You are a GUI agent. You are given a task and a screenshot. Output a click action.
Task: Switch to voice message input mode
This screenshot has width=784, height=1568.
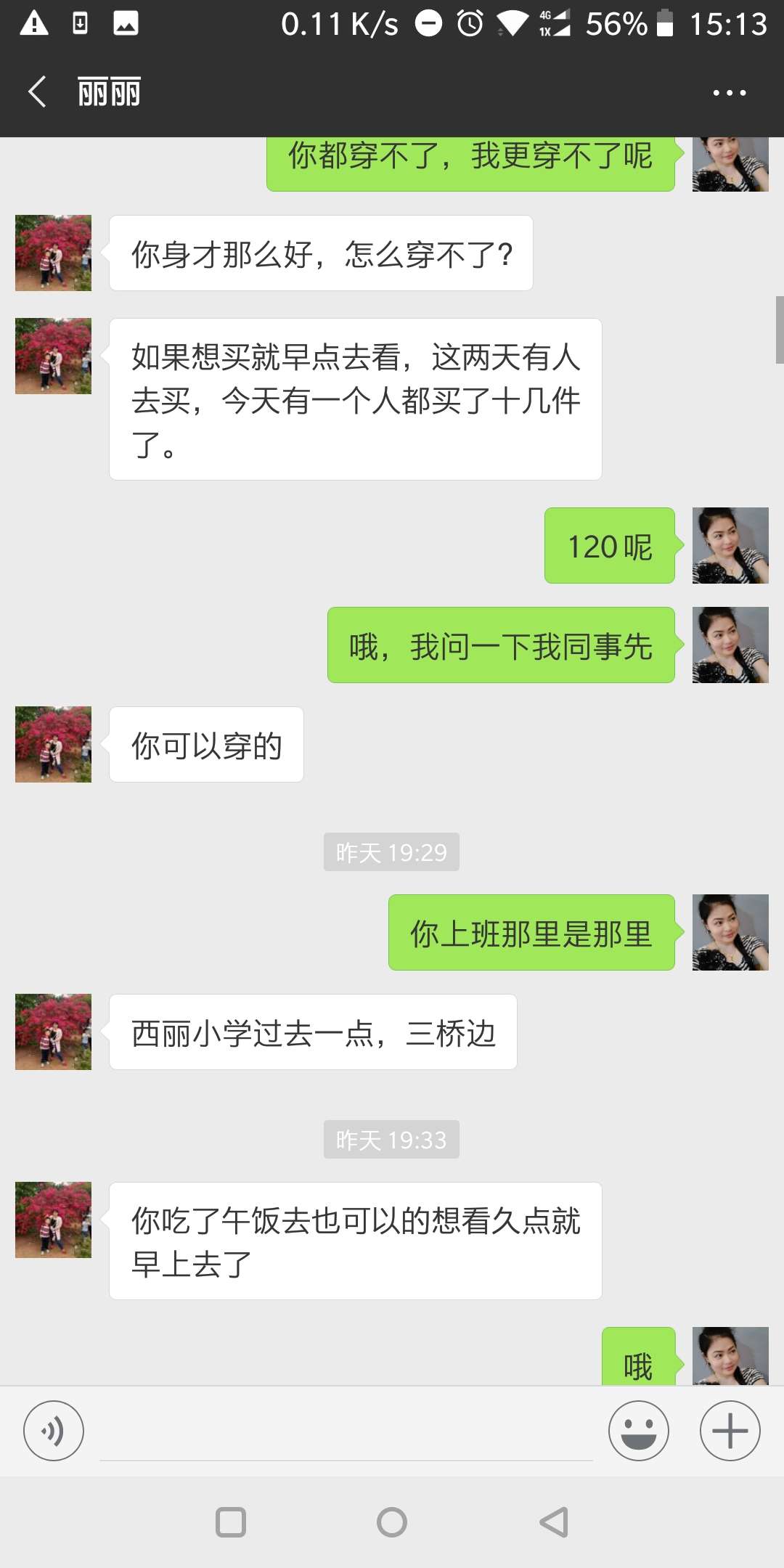coord(54,1430)
